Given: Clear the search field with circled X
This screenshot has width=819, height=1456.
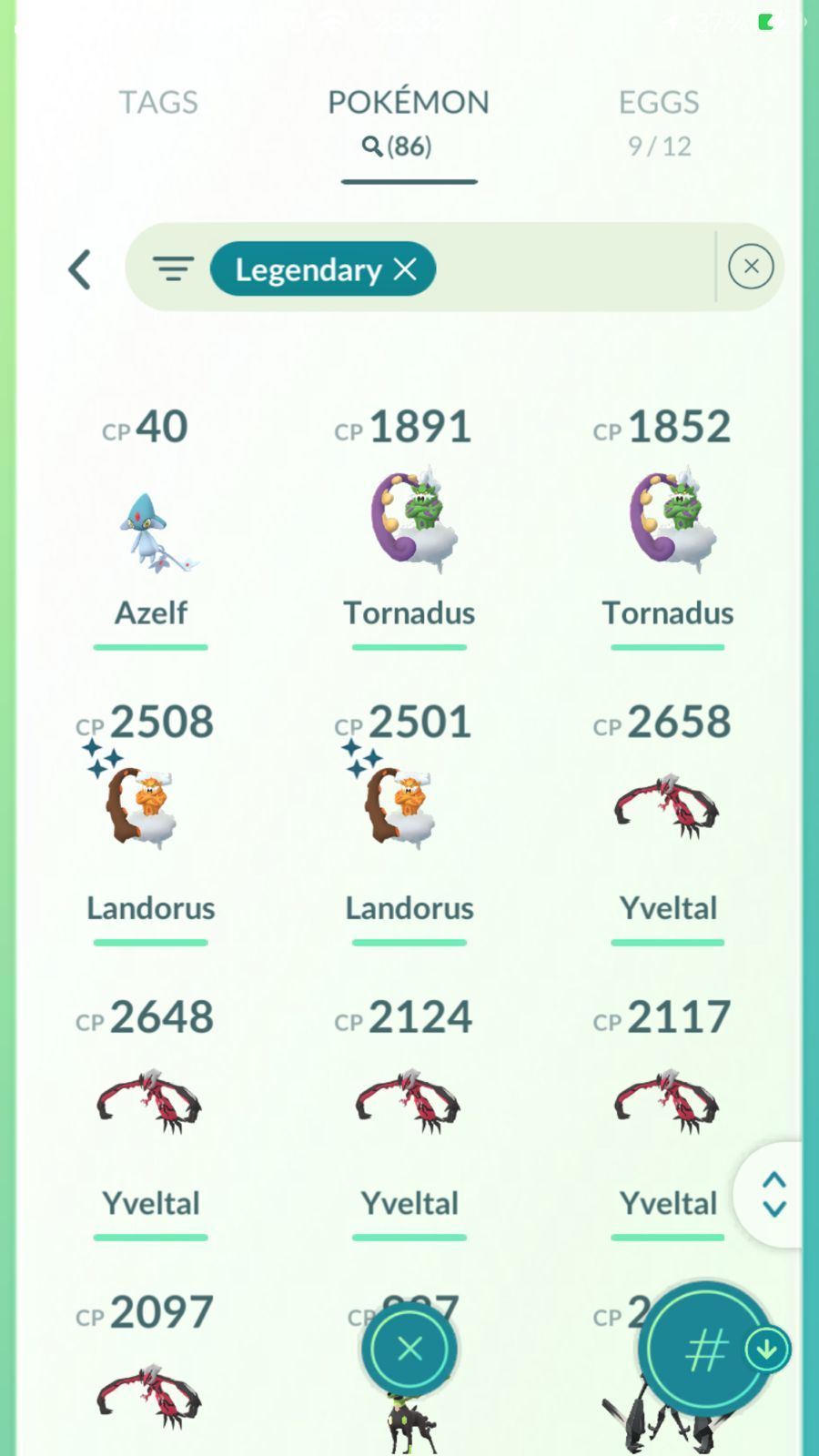Looking at the screenshot, I should click(x=751, y=267).
